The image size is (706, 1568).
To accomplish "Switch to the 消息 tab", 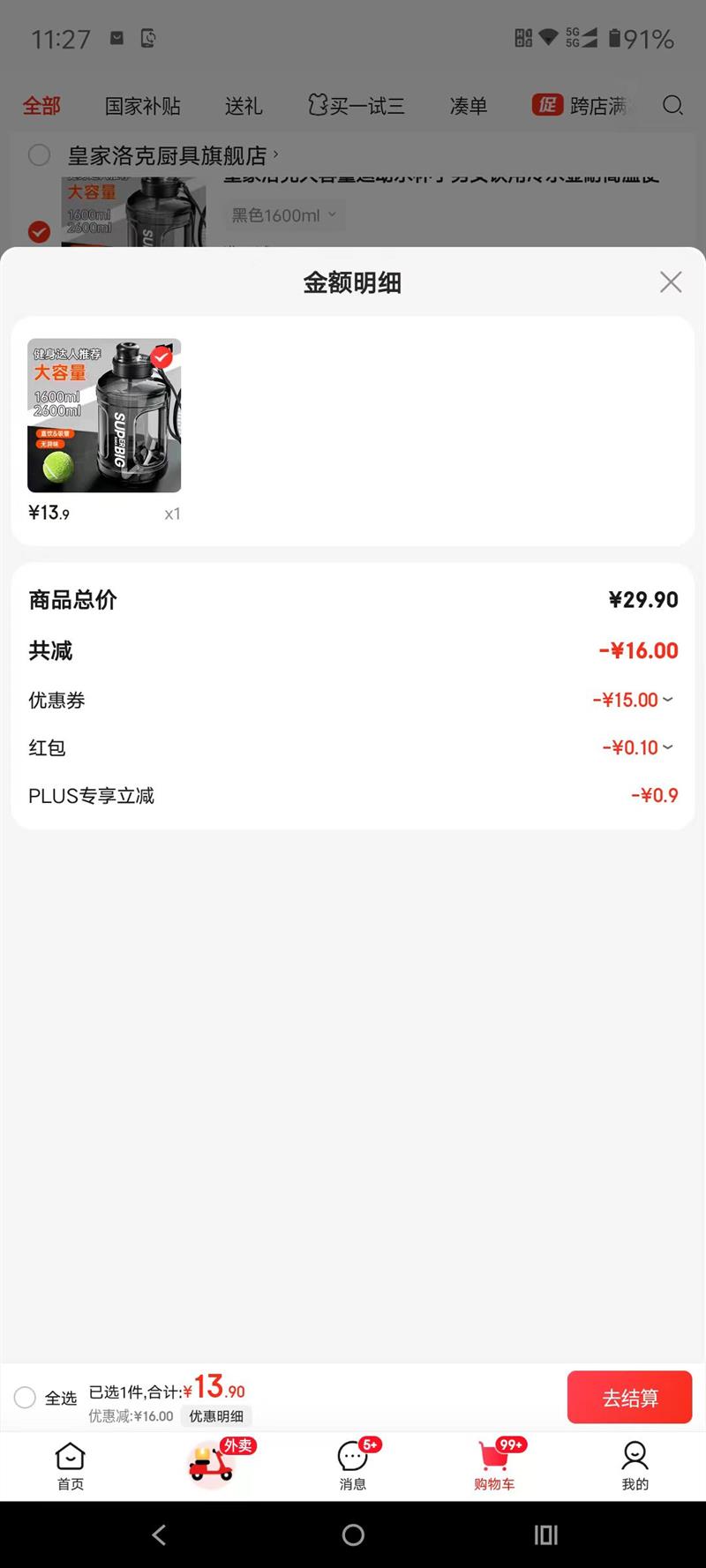I will pos(353,1467).
